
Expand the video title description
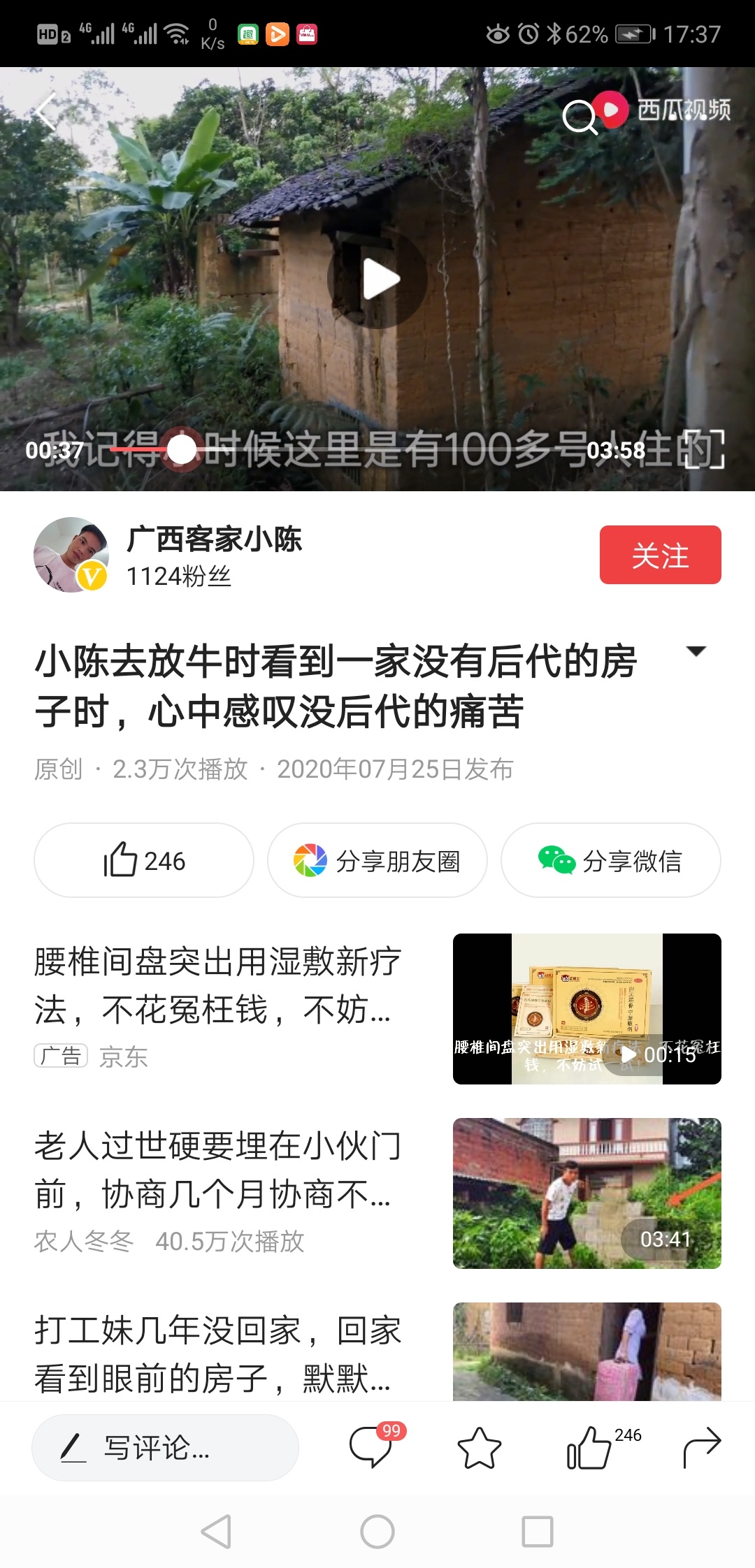[x=696, y=651]
